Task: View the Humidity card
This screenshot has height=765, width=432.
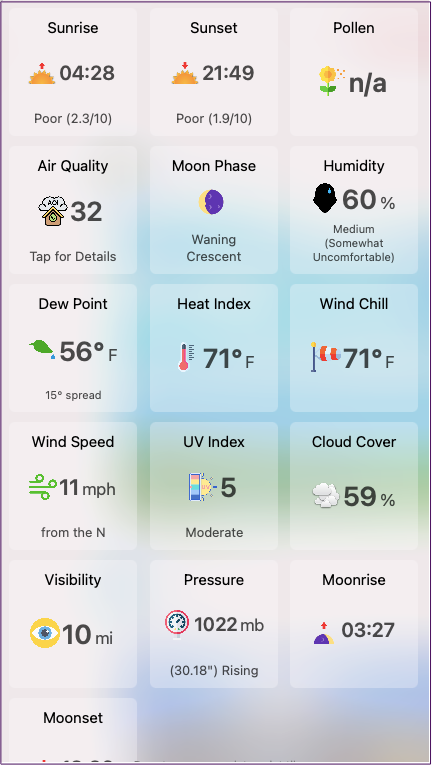Action: (354, 210)
